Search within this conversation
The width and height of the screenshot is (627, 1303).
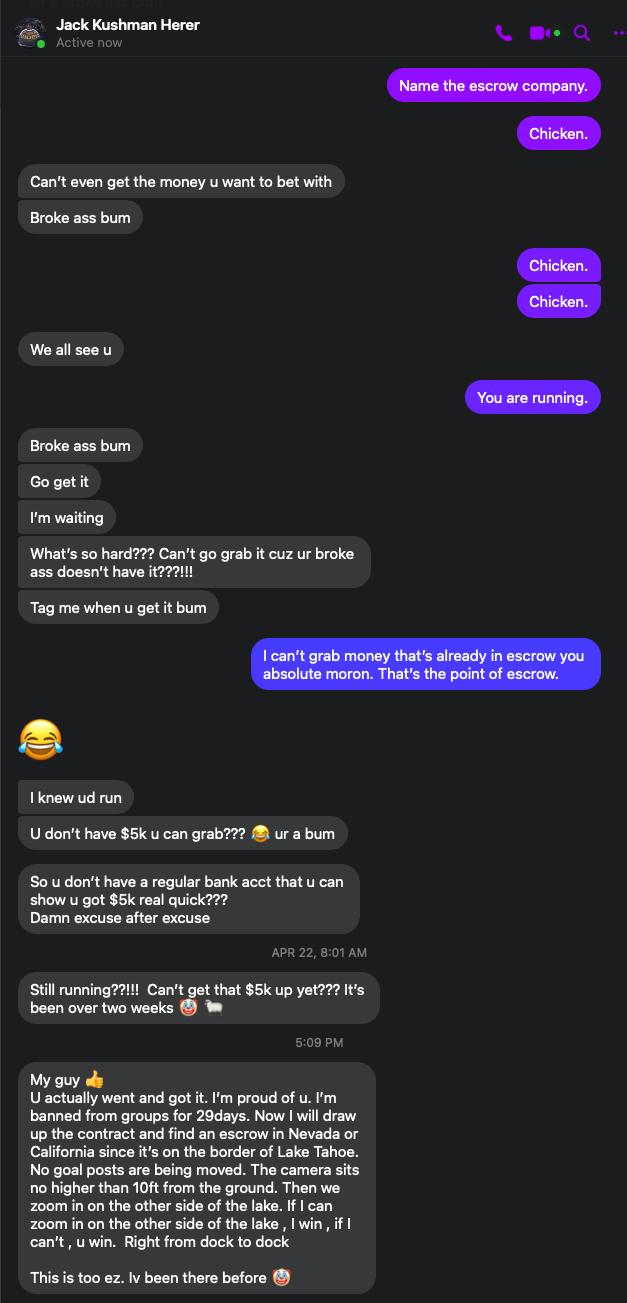tap(581, 33)
